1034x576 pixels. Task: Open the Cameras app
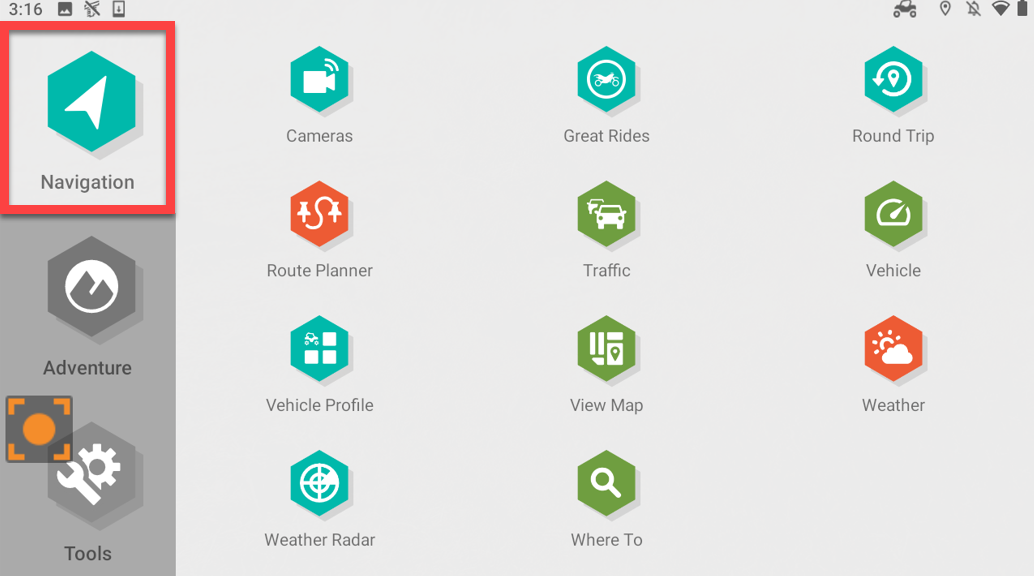(x=319, y=80)
